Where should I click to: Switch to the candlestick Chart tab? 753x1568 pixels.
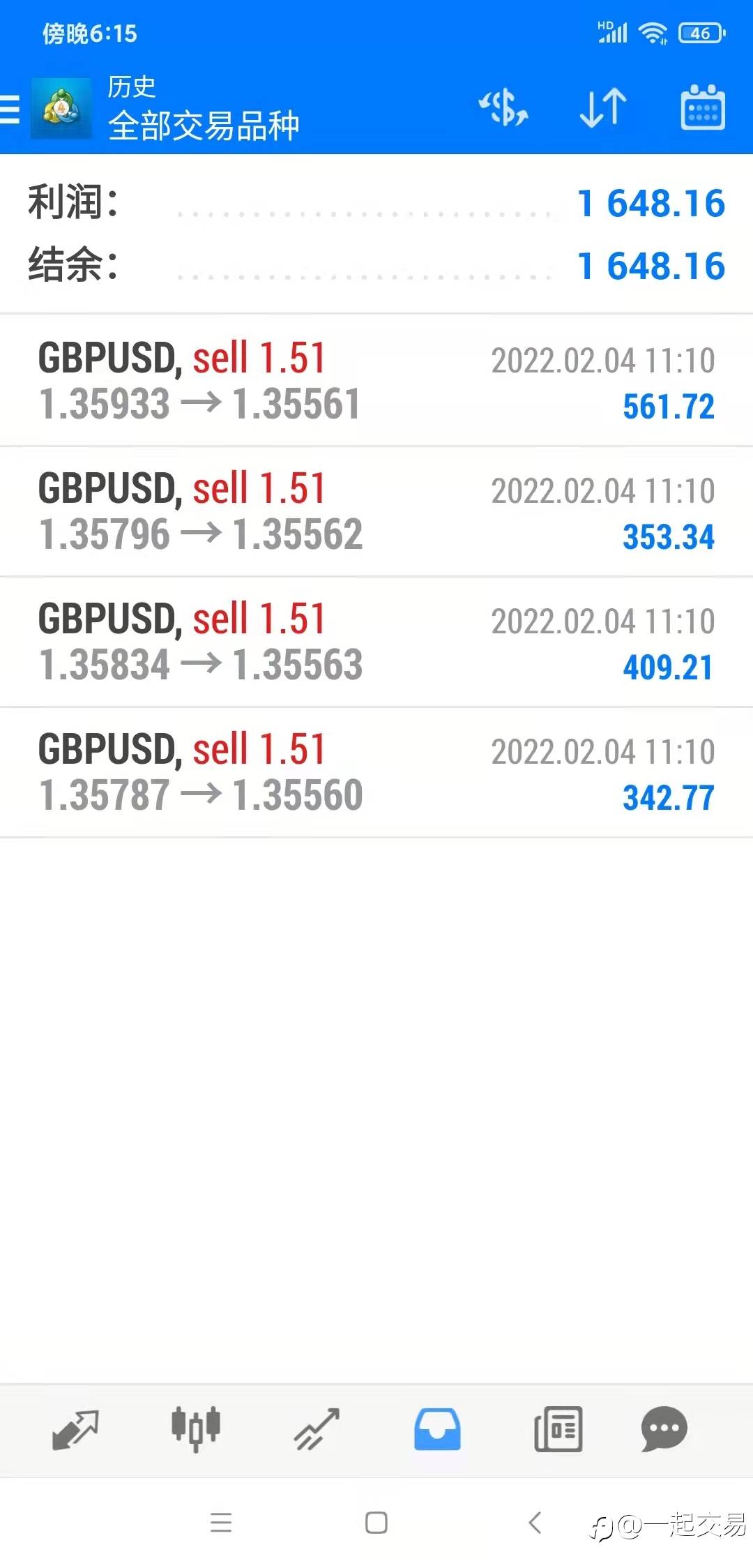[196, 1429]
